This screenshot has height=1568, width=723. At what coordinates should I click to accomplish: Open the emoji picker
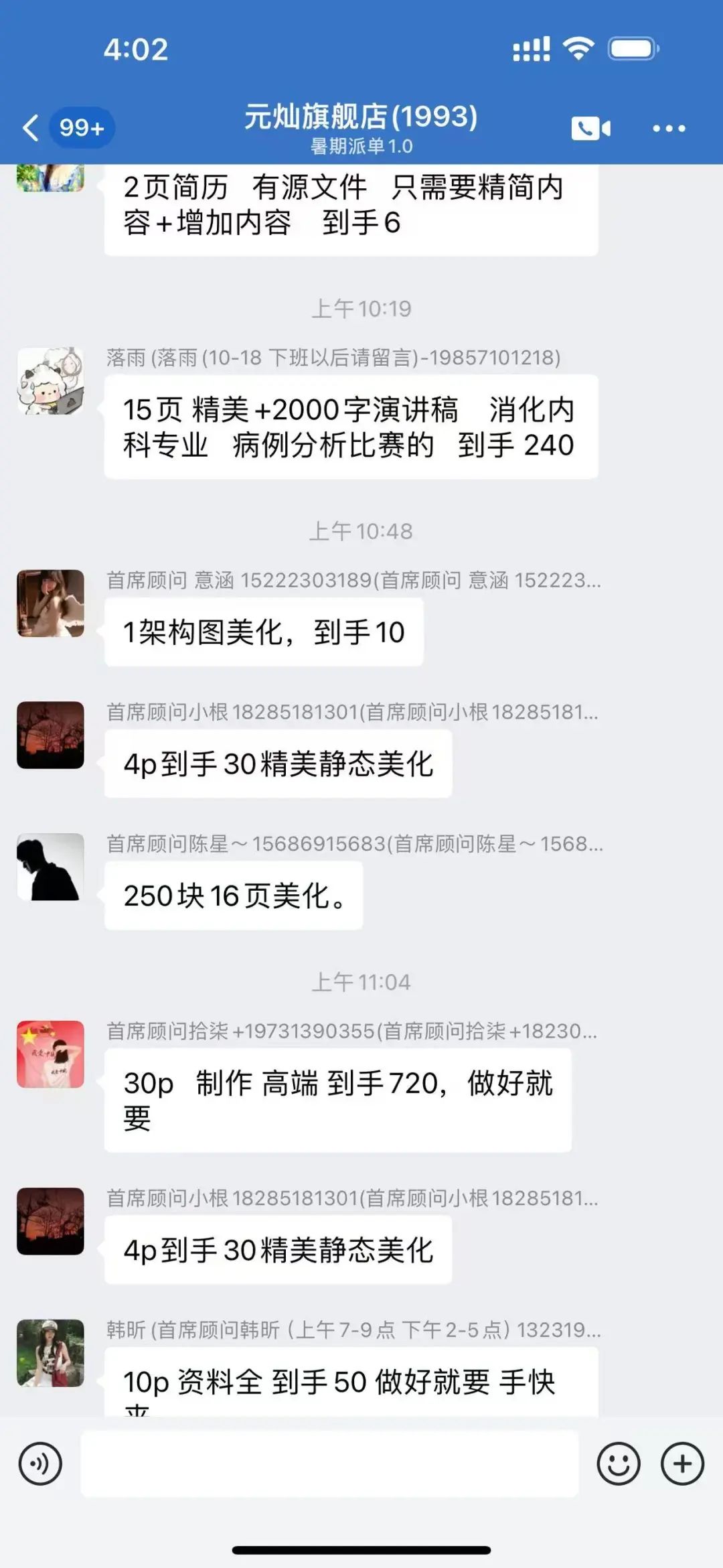(x=618, y=1464)
